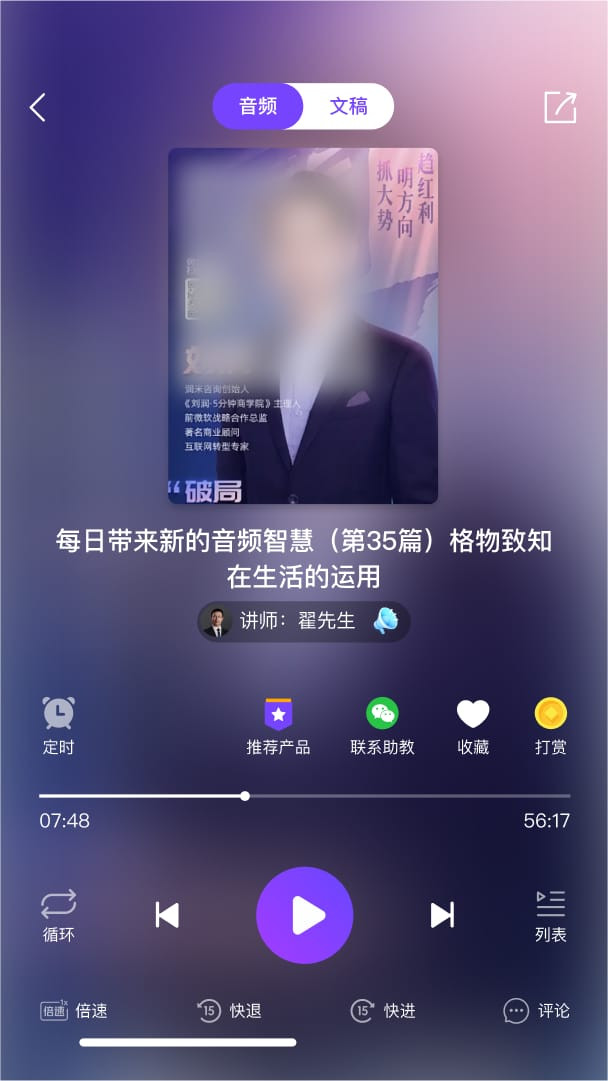This screenshot has width=608, height=1081.
Task: Select the 音频 tab
Action: tap(258, 106)
